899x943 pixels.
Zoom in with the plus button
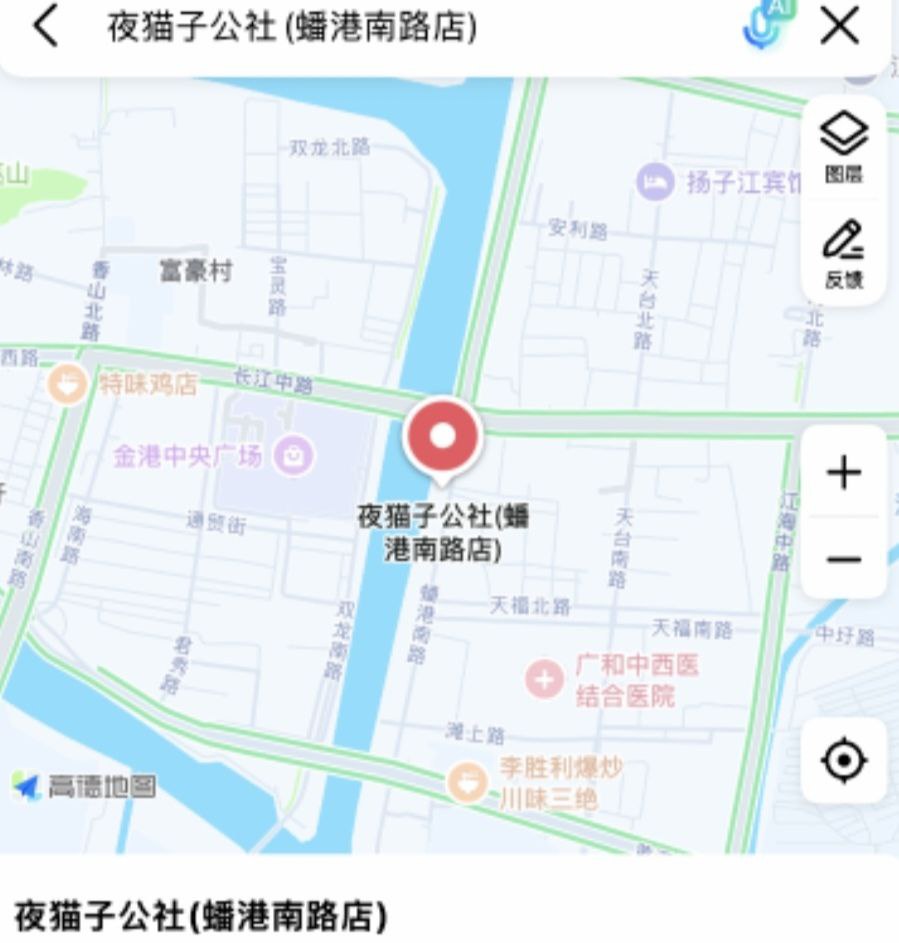[845, 472]
